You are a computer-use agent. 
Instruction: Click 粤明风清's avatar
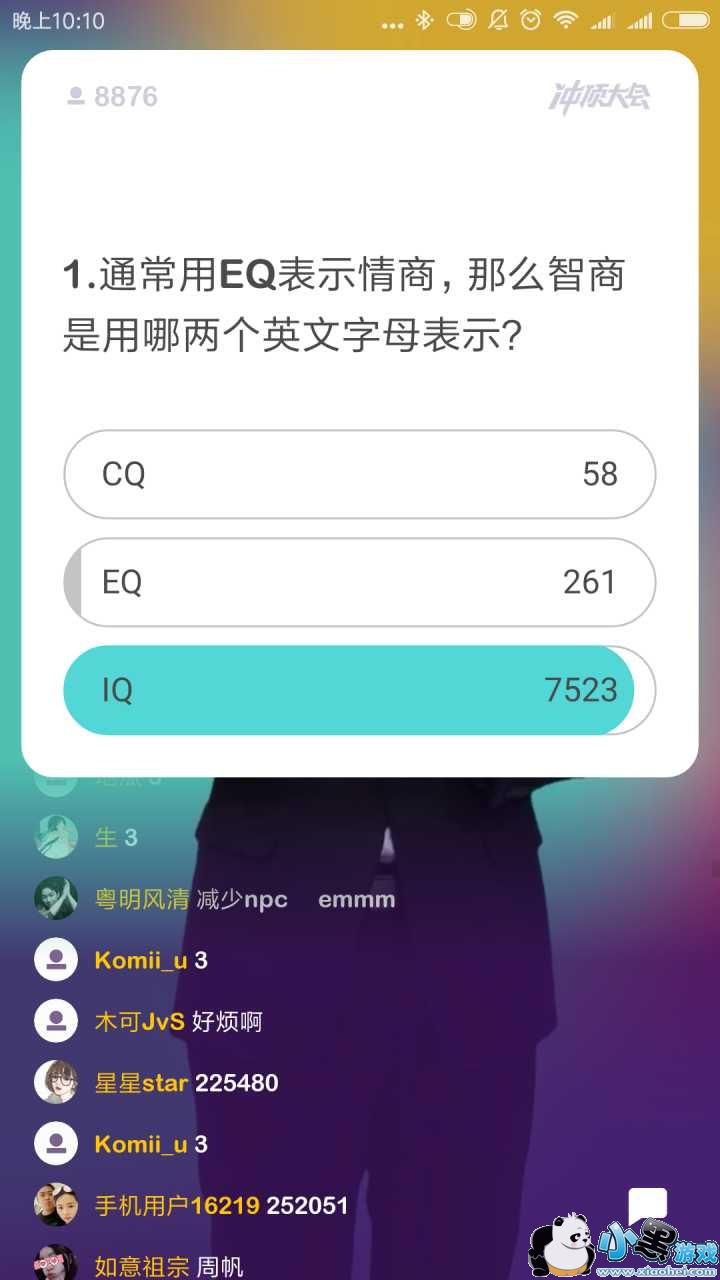(56, 898)
